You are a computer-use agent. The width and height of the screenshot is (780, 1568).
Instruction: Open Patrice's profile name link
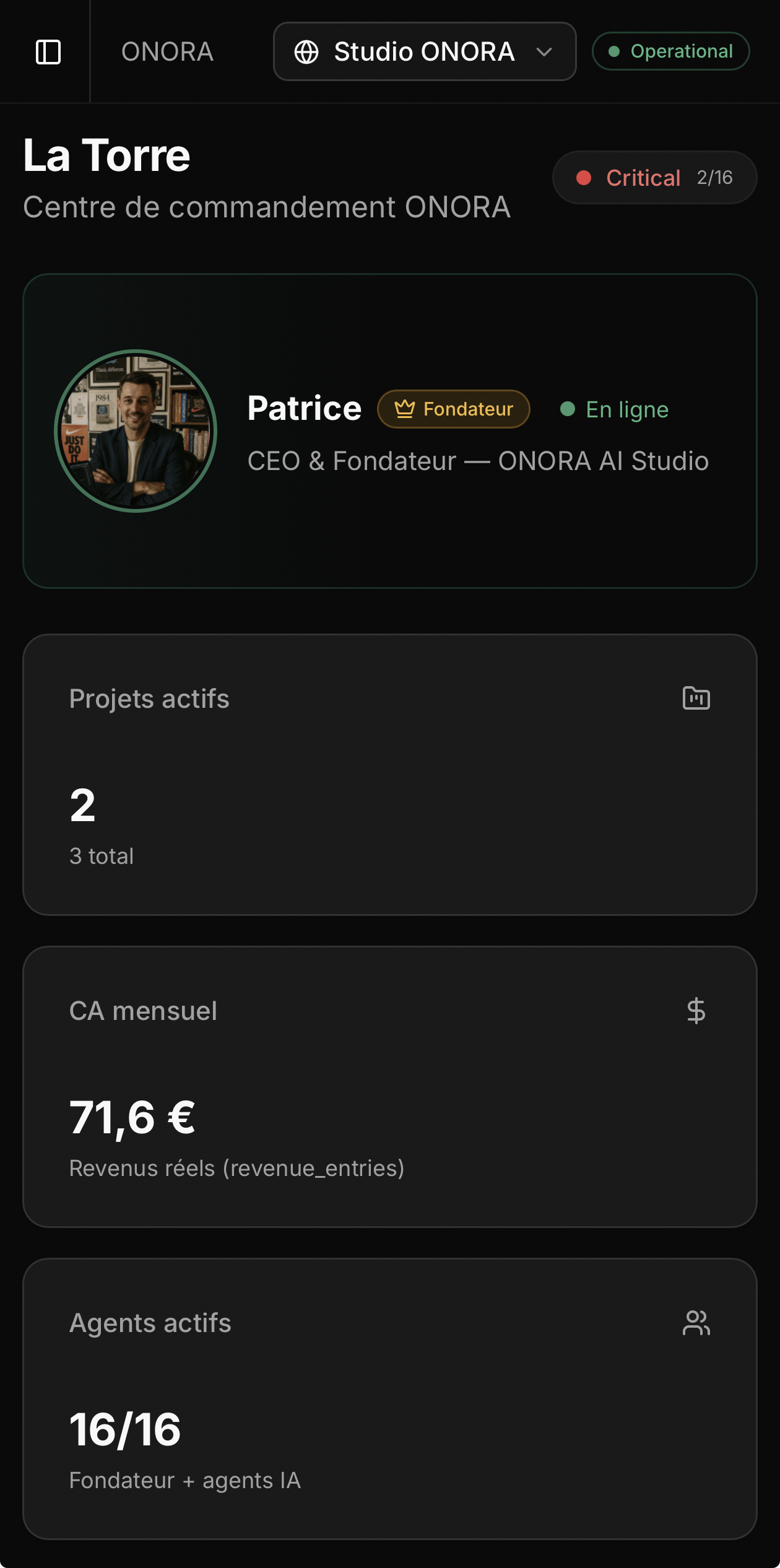coord(304,409)
